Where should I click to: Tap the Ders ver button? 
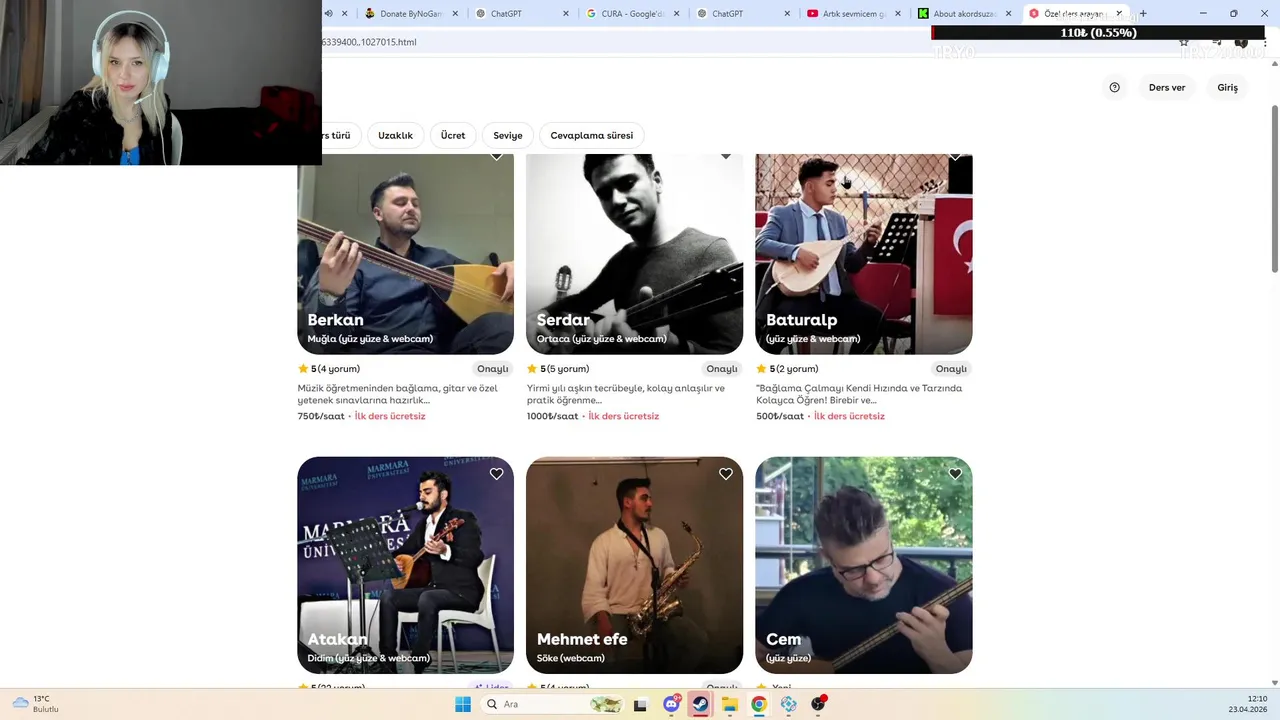(x=1166, y=88)
